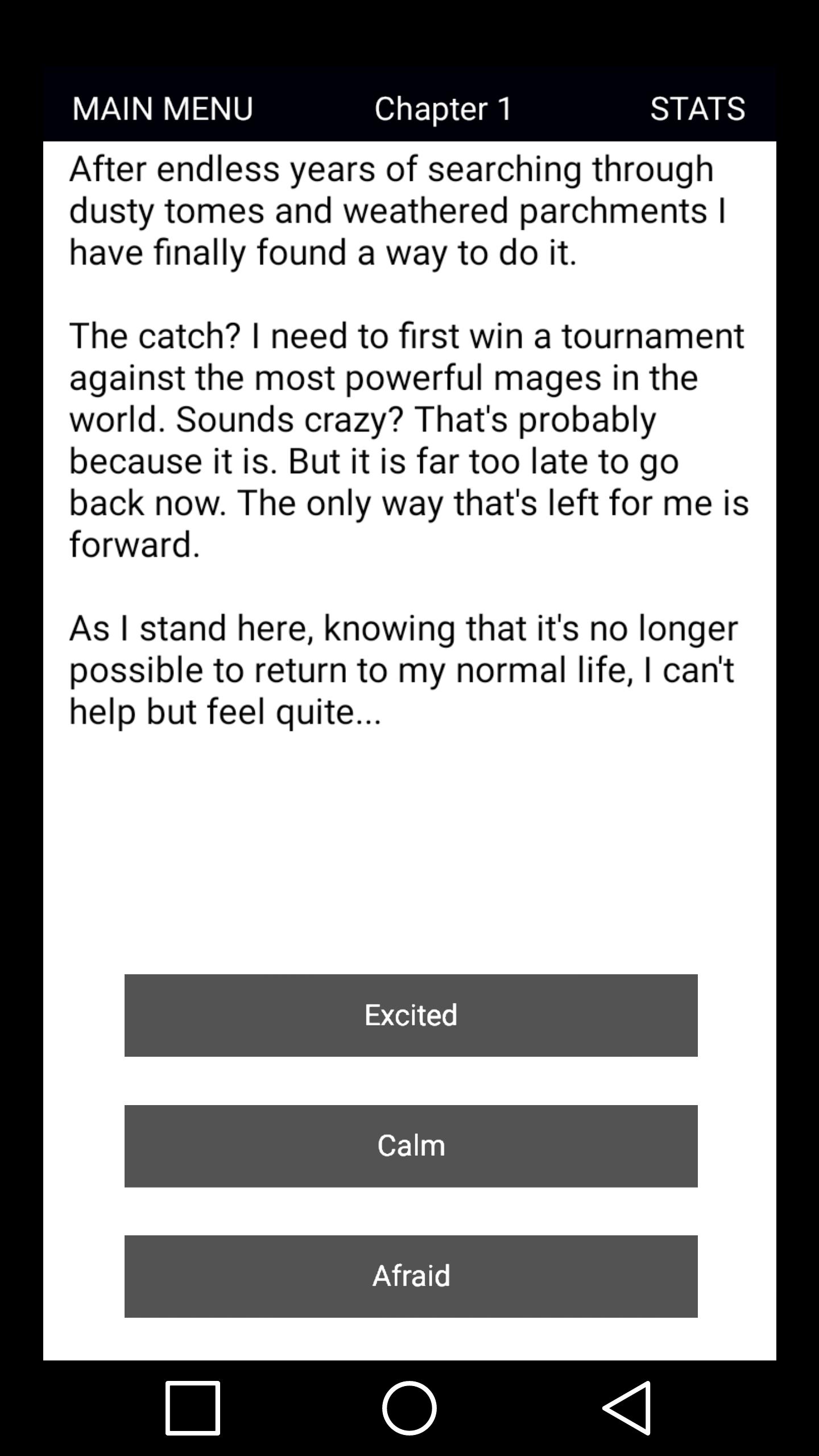819x1456 pixels.
Task: Pick the Afraid answer
Action: point(411,1276)
